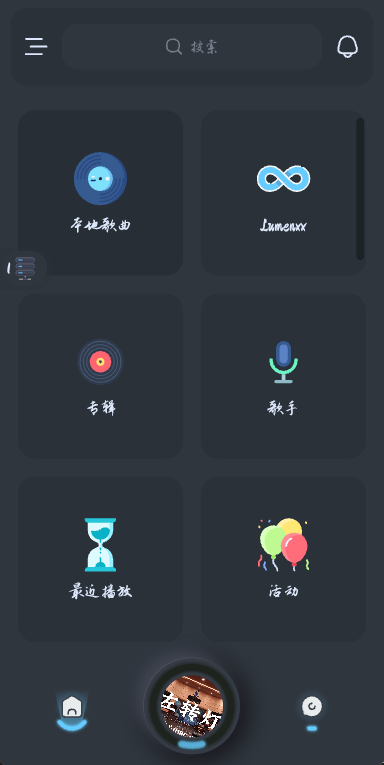The image size is (384, 765).
Task: Open the hamburger menu drawer
Action: point(36,46)
